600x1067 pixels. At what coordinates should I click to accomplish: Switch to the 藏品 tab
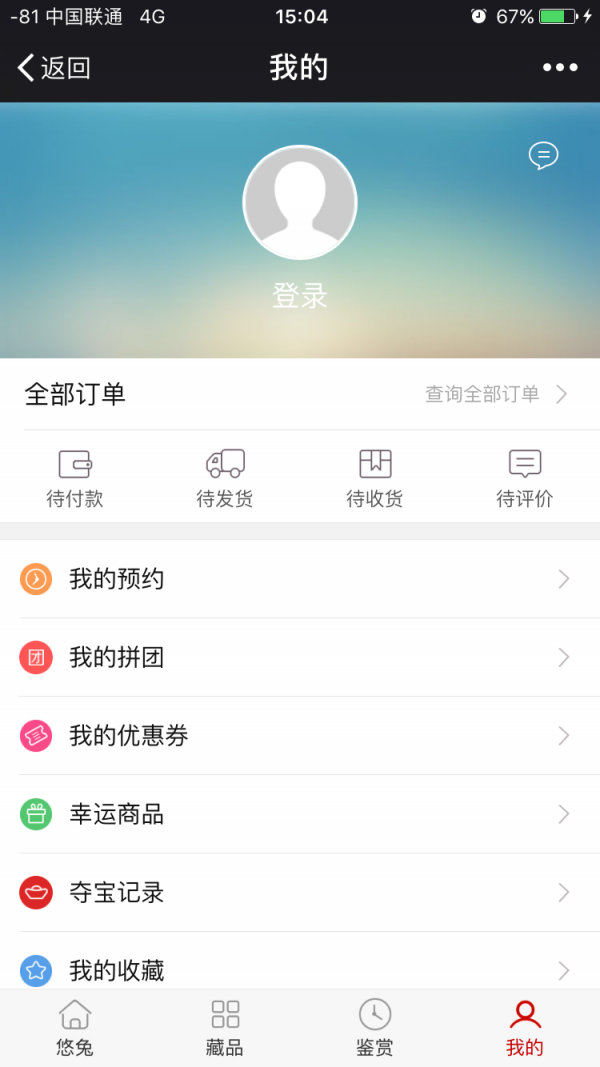[x=225, y=1028]
